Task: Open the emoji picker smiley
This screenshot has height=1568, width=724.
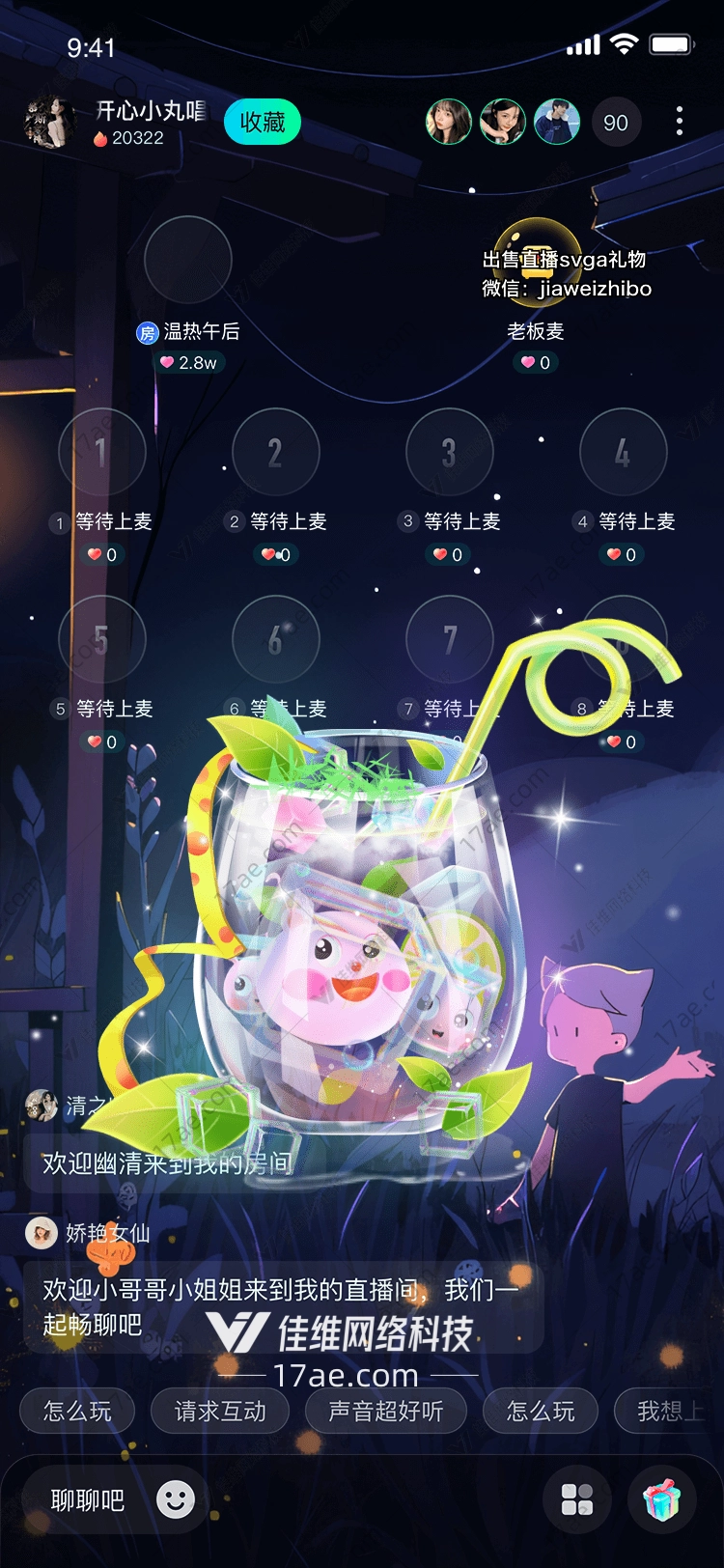Action: point(176,1498)
